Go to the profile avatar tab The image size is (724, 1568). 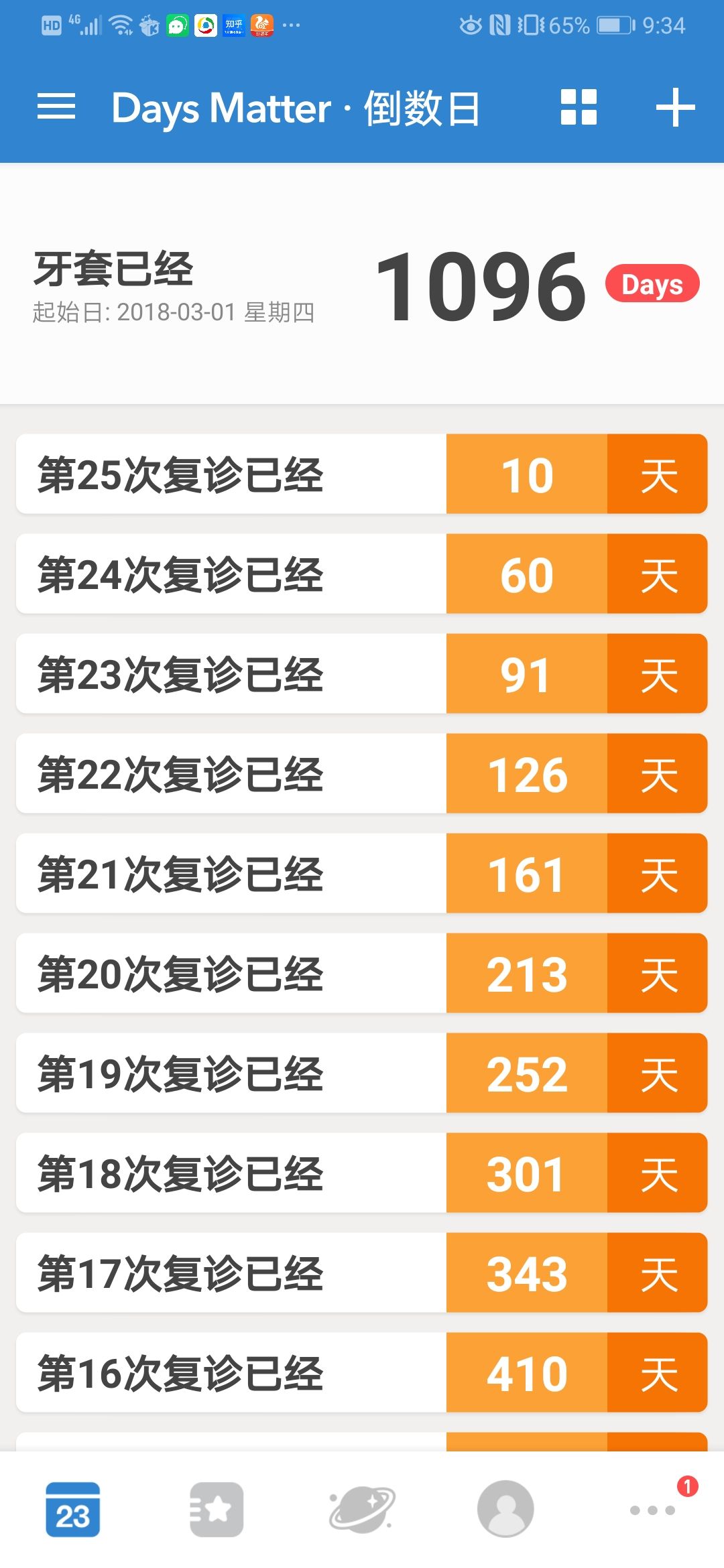point(505,1509)
